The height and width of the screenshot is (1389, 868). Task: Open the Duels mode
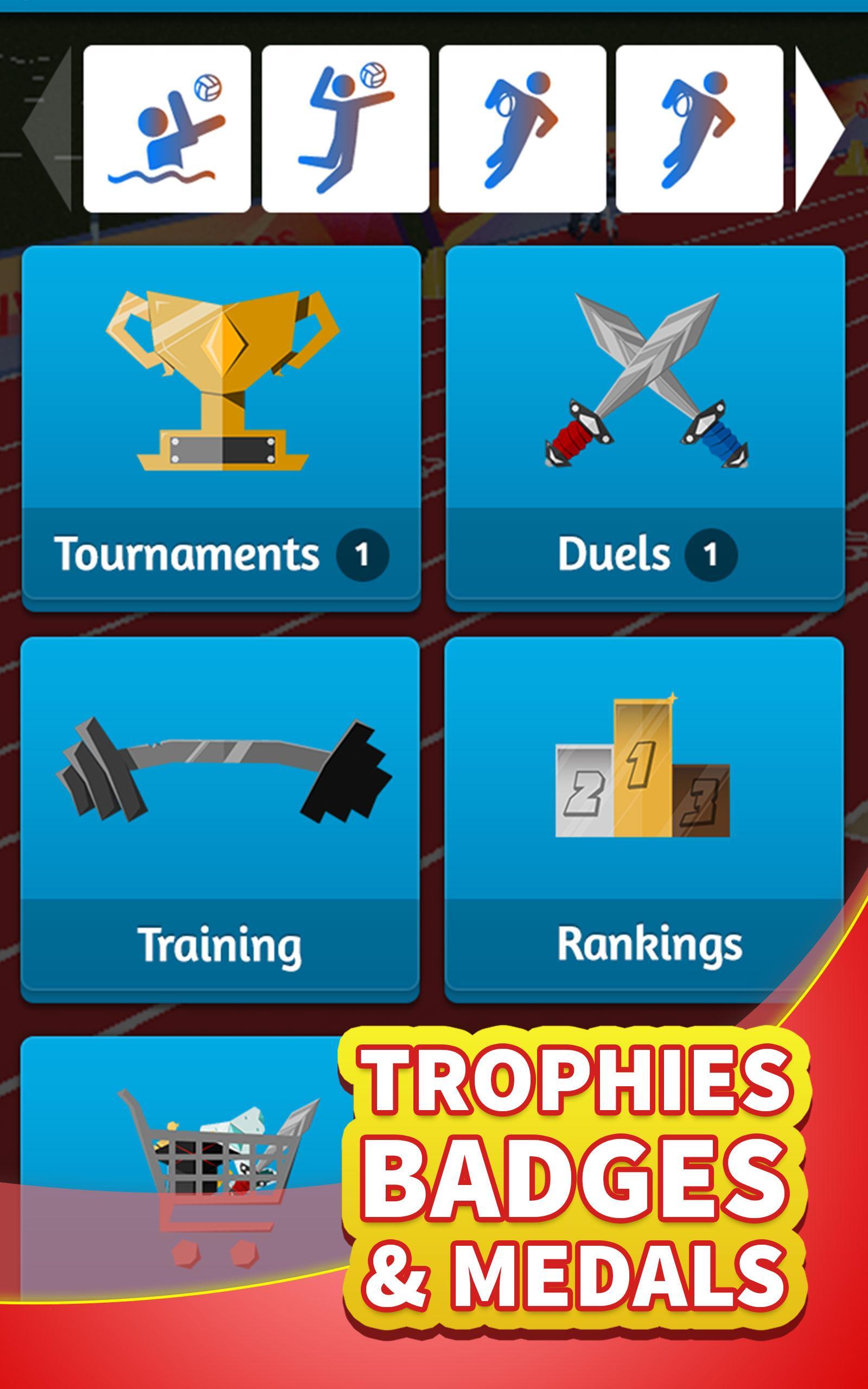(x=645, y=428)
